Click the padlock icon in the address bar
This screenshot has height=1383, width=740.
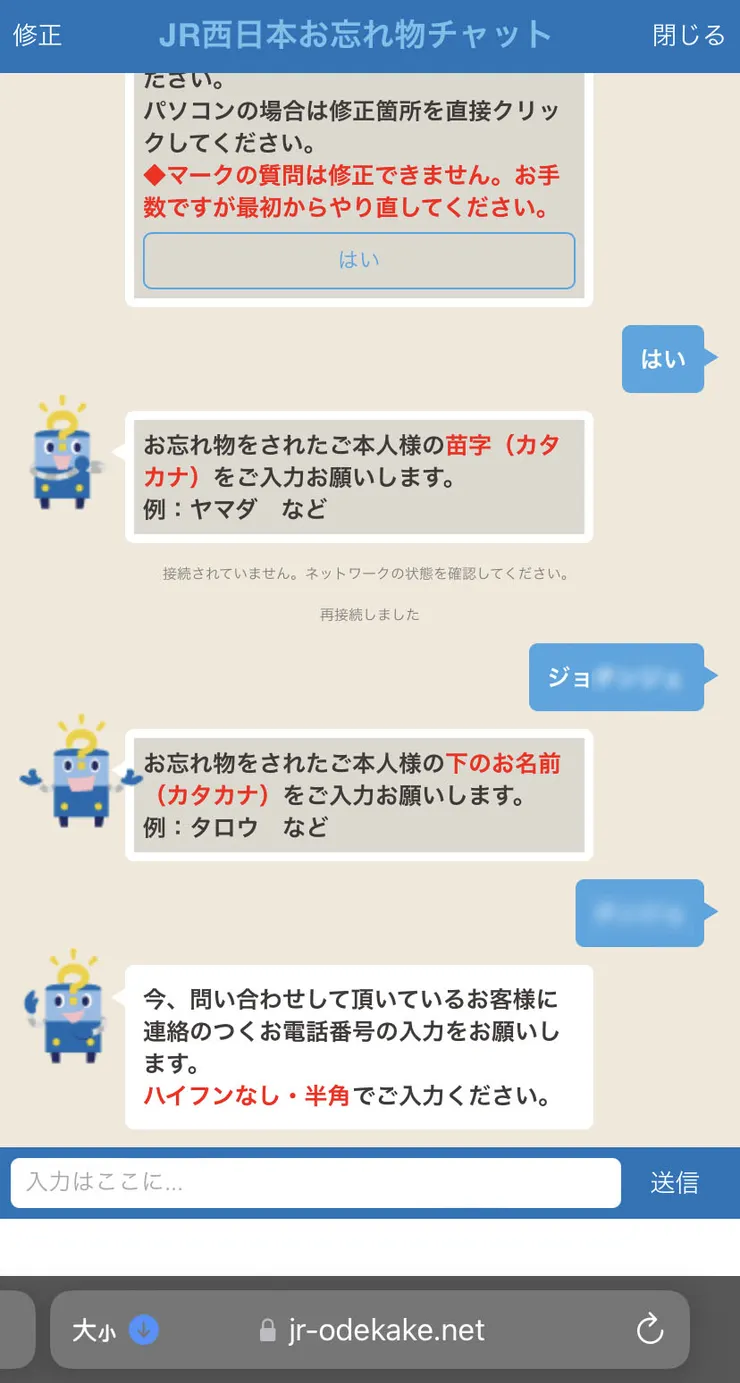coord(266,1330)
